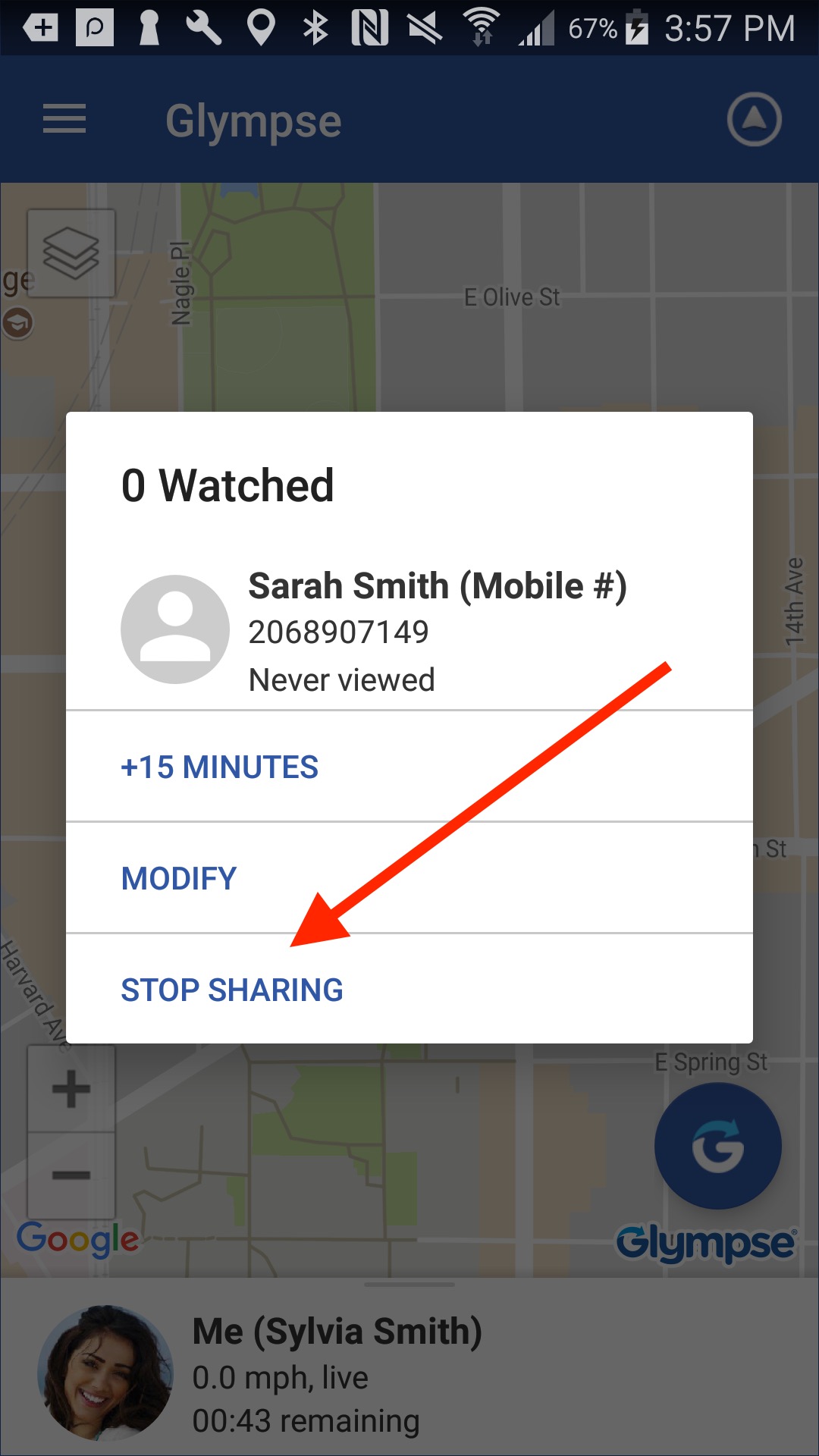The image size is (819, 1456).
Task: Zoom in on the map
Action: [x=71, y=1090]
